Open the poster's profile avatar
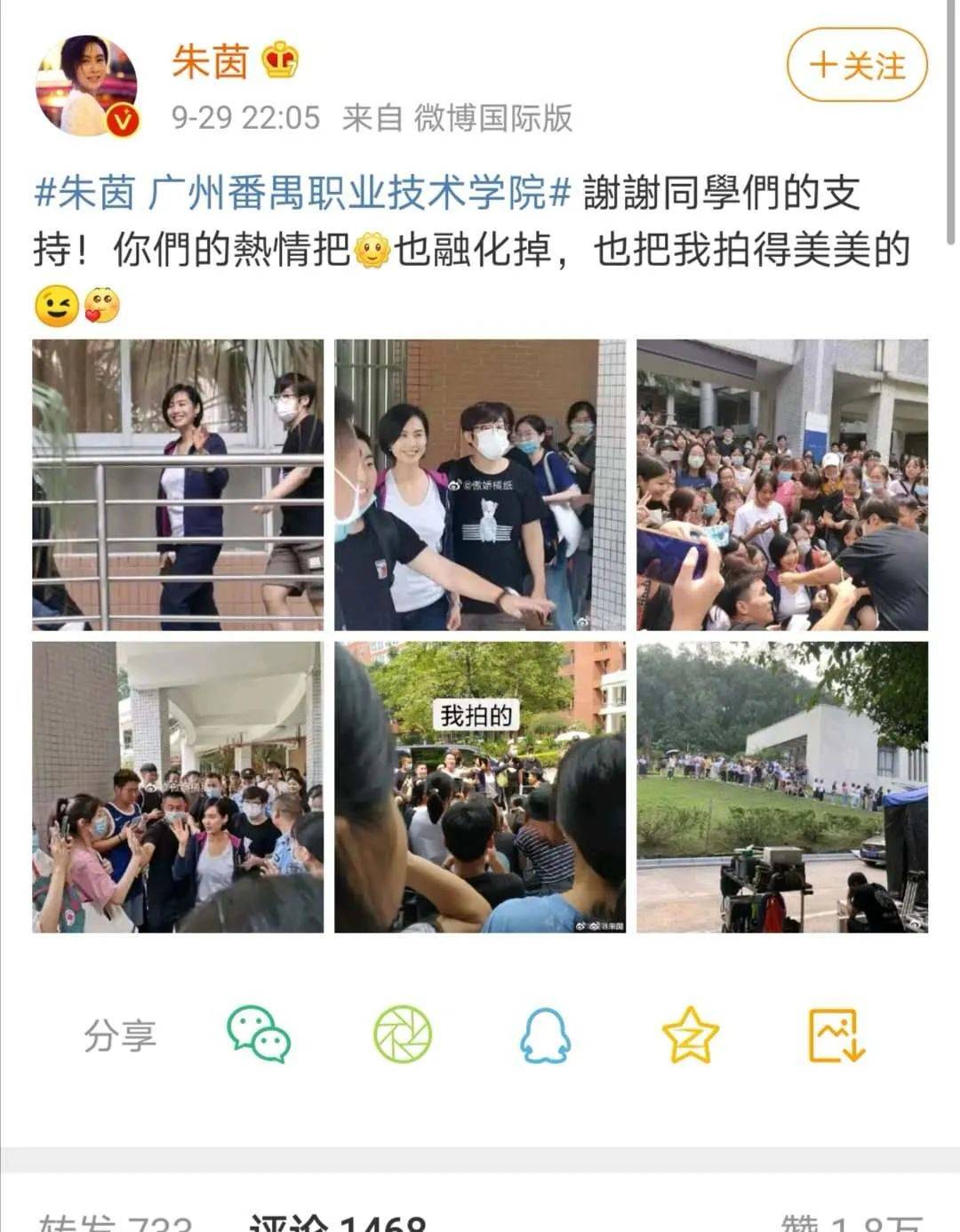The image size is (960, 1232). (x=86, y=86)
